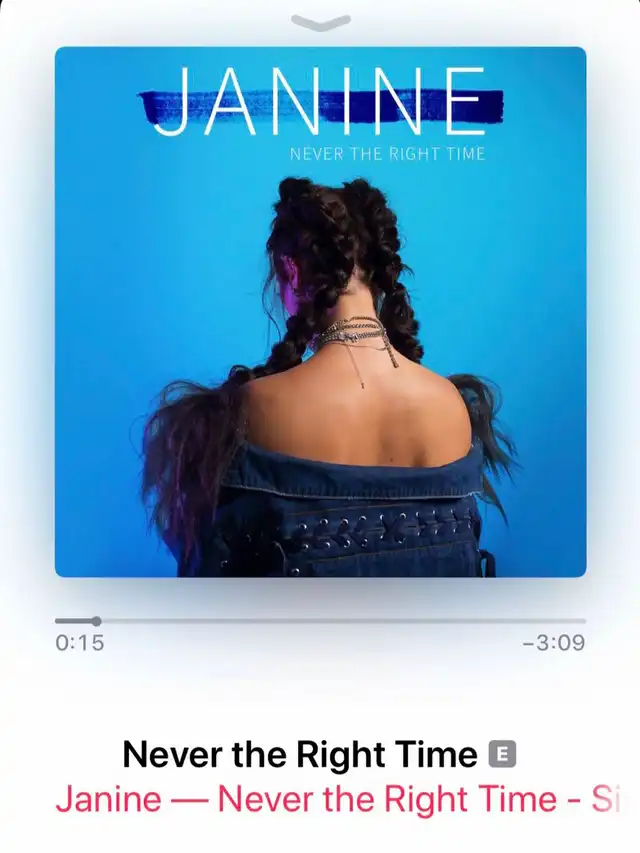Tap the playback progress bar to seek

point(320,621)
